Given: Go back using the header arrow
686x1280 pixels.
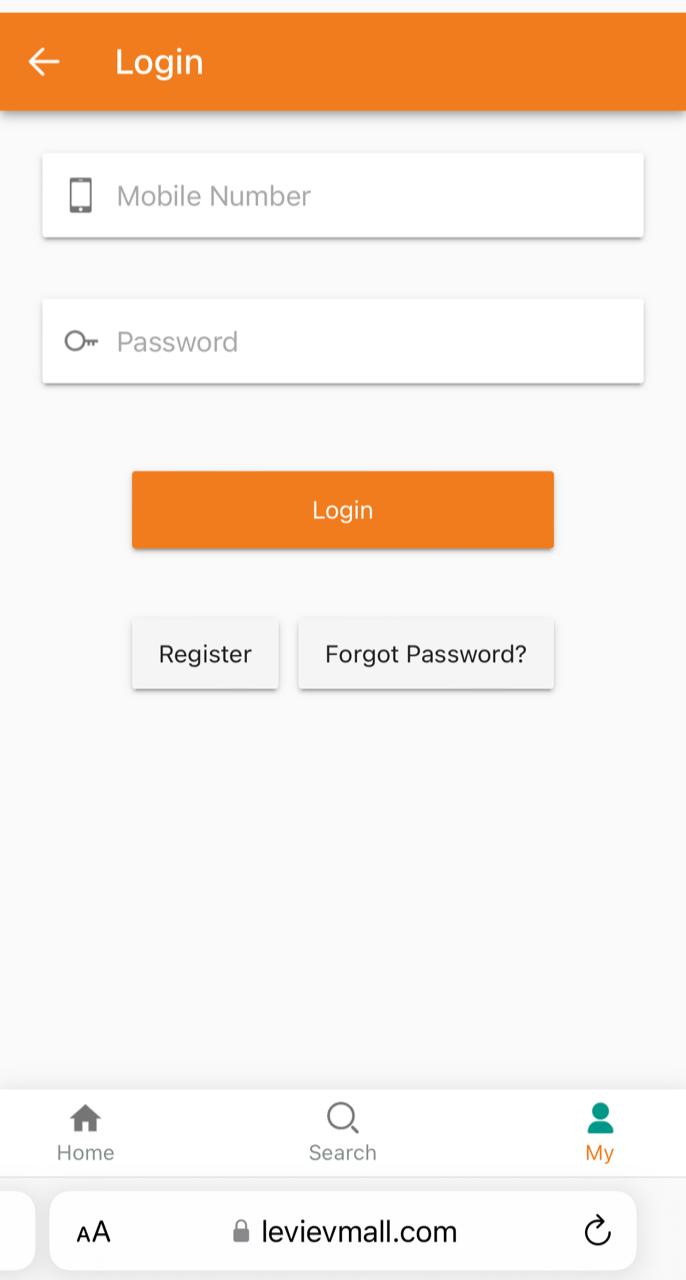Looking at the screenshot, I should click(x=43, y=62).
